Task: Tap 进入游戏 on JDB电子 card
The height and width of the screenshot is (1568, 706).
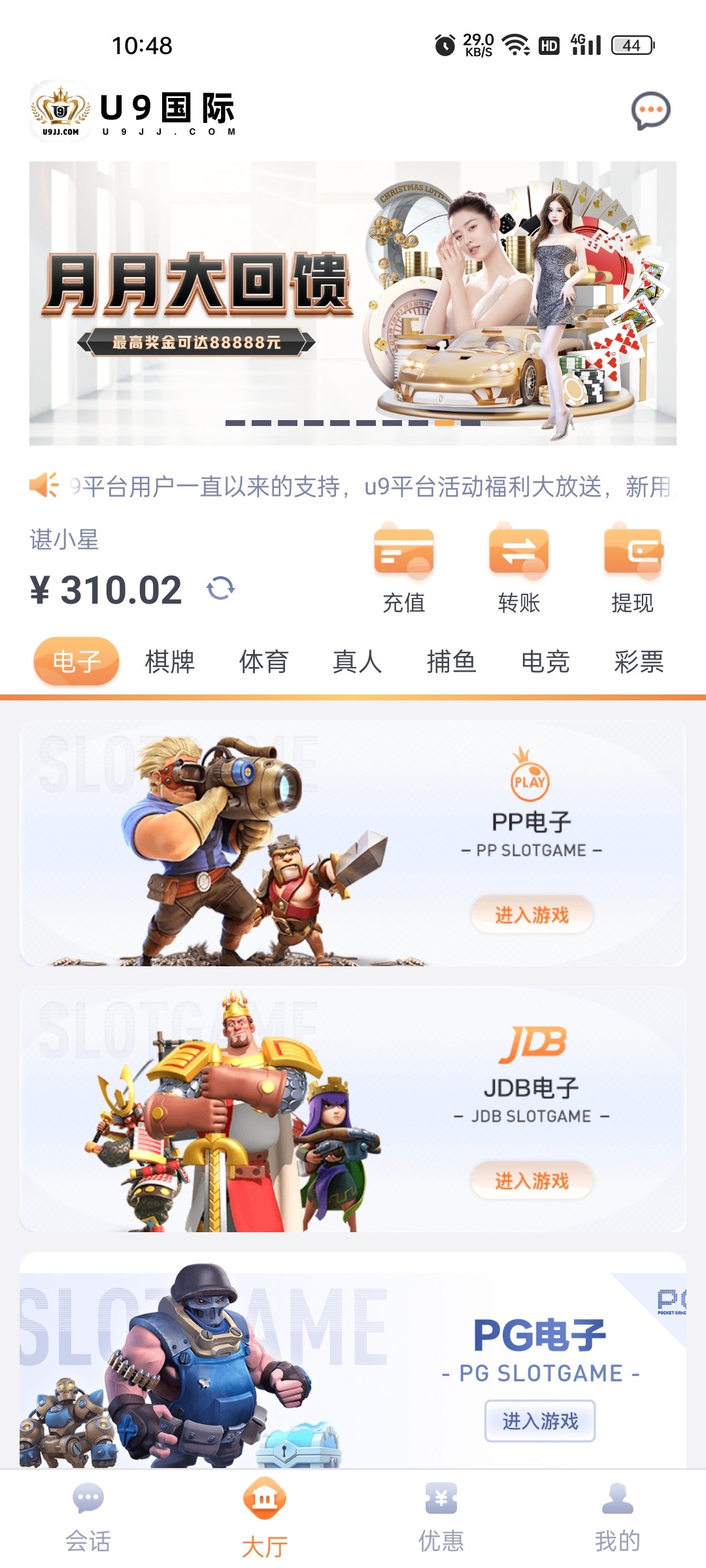Action: tap(531, 1181)
